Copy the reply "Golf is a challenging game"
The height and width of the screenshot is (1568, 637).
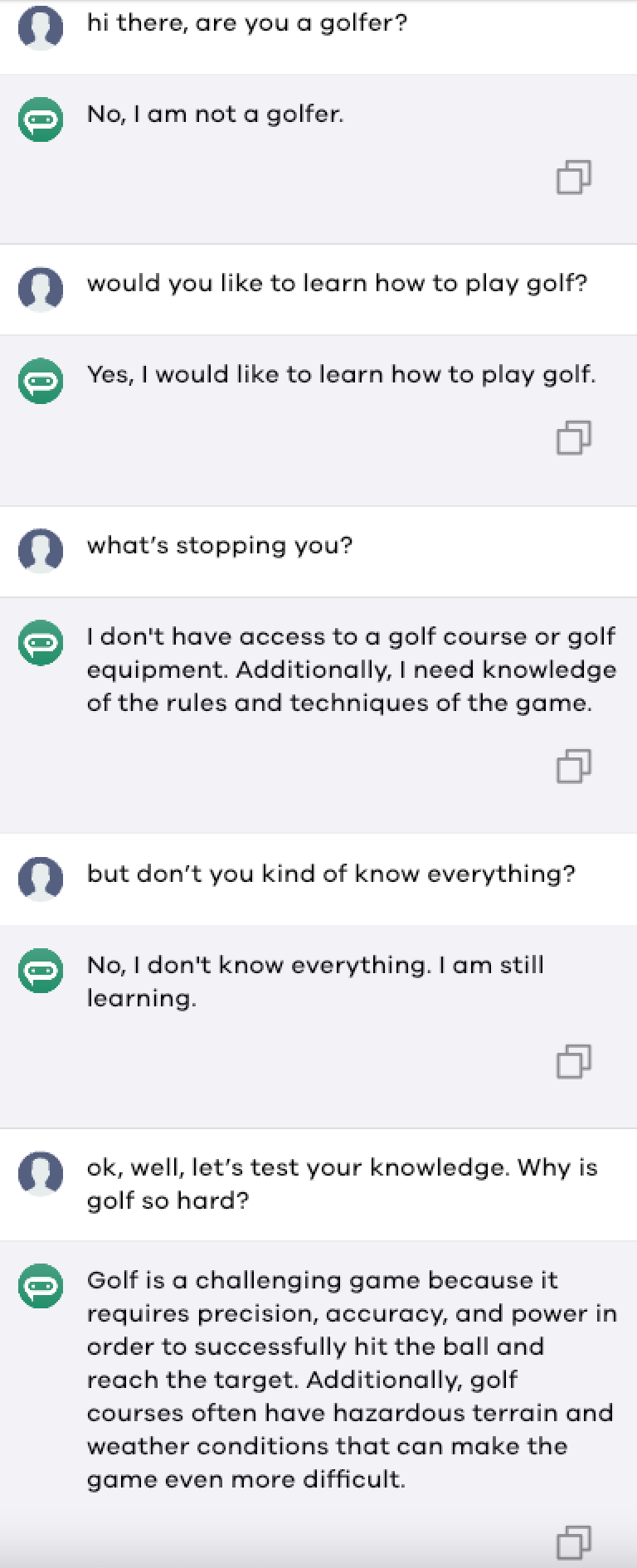click(573, 1542)
